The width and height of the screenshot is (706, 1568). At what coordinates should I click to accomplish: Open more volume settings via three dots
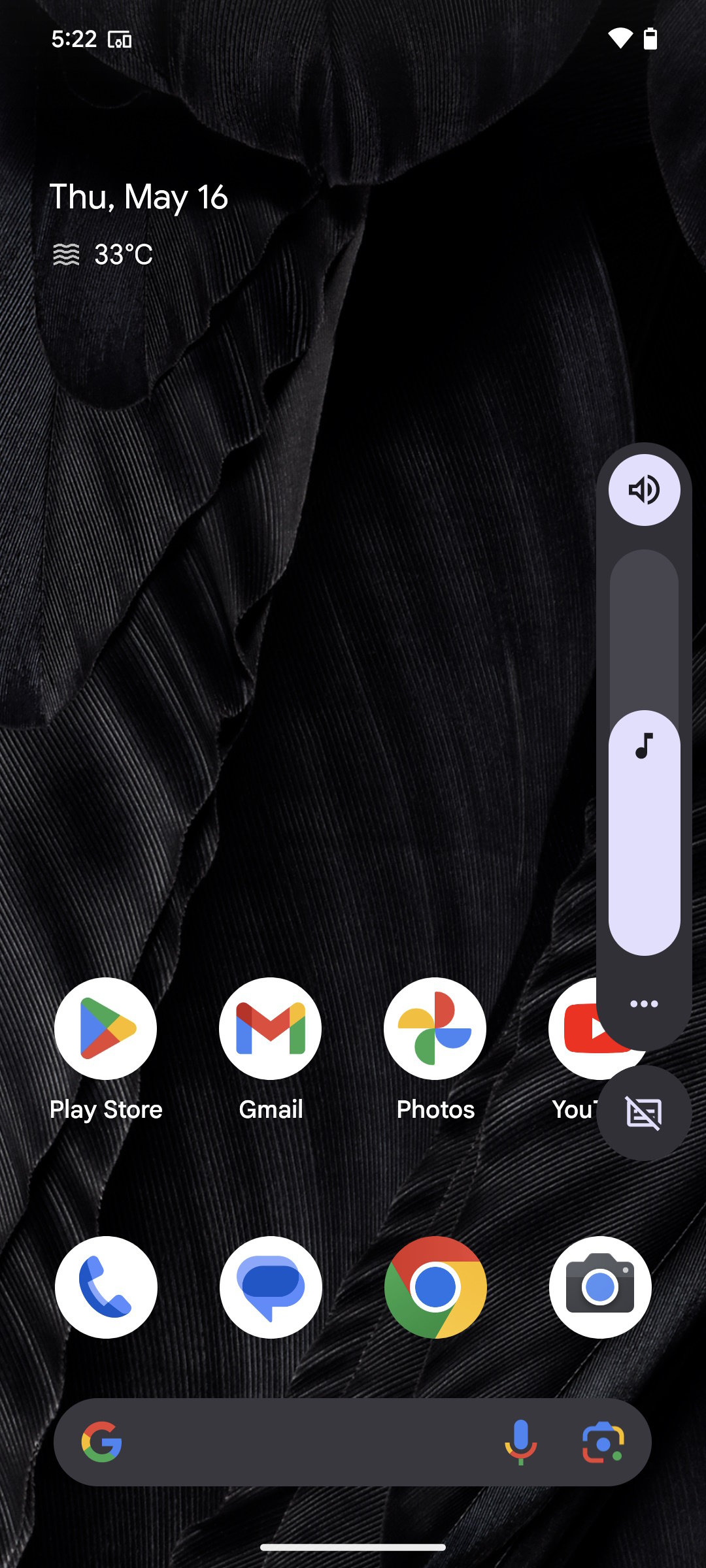click(644, 1004)
